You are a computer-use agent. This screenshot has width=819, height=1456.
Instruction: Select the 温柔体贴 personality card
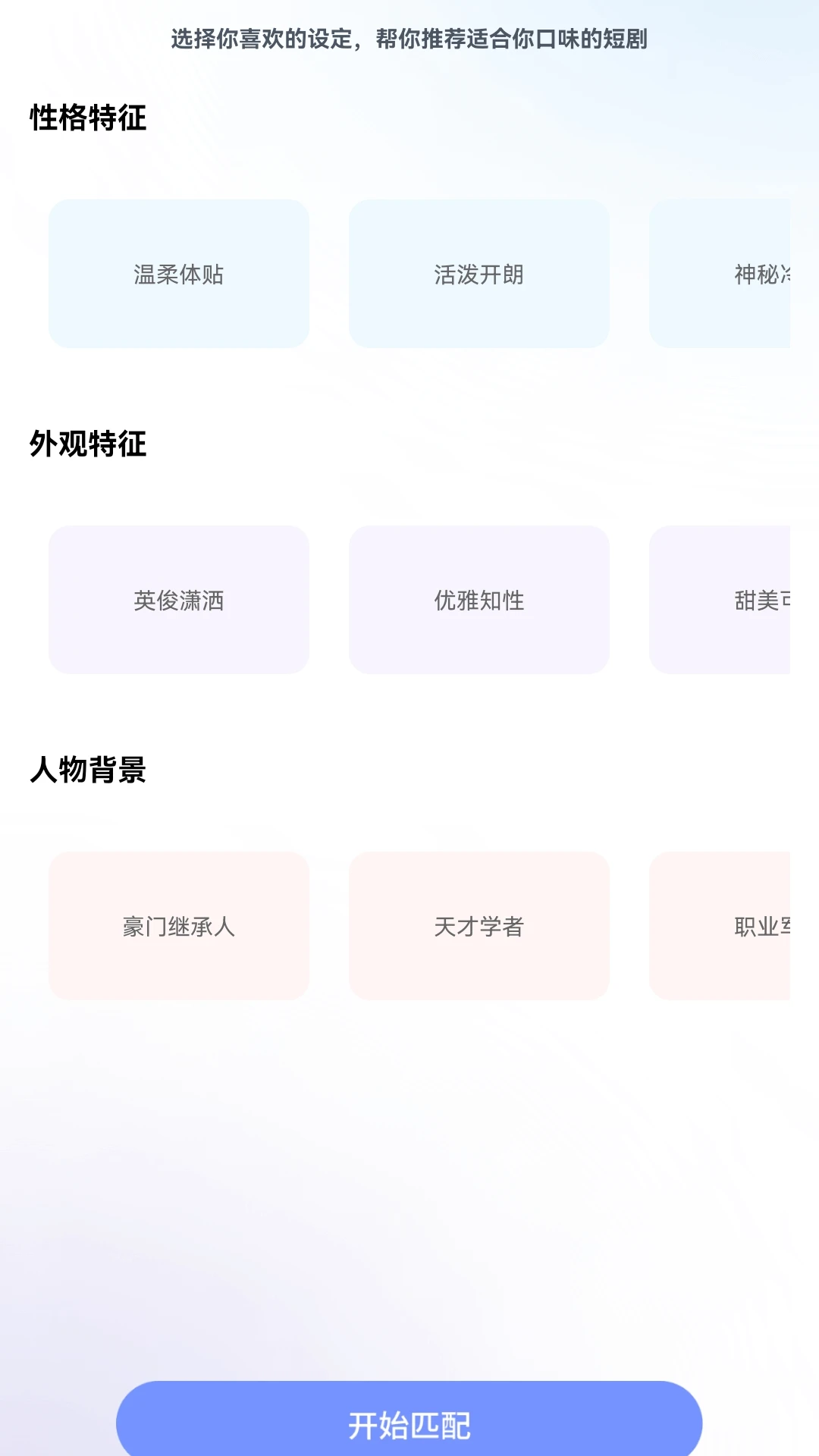tap(178, 274)
